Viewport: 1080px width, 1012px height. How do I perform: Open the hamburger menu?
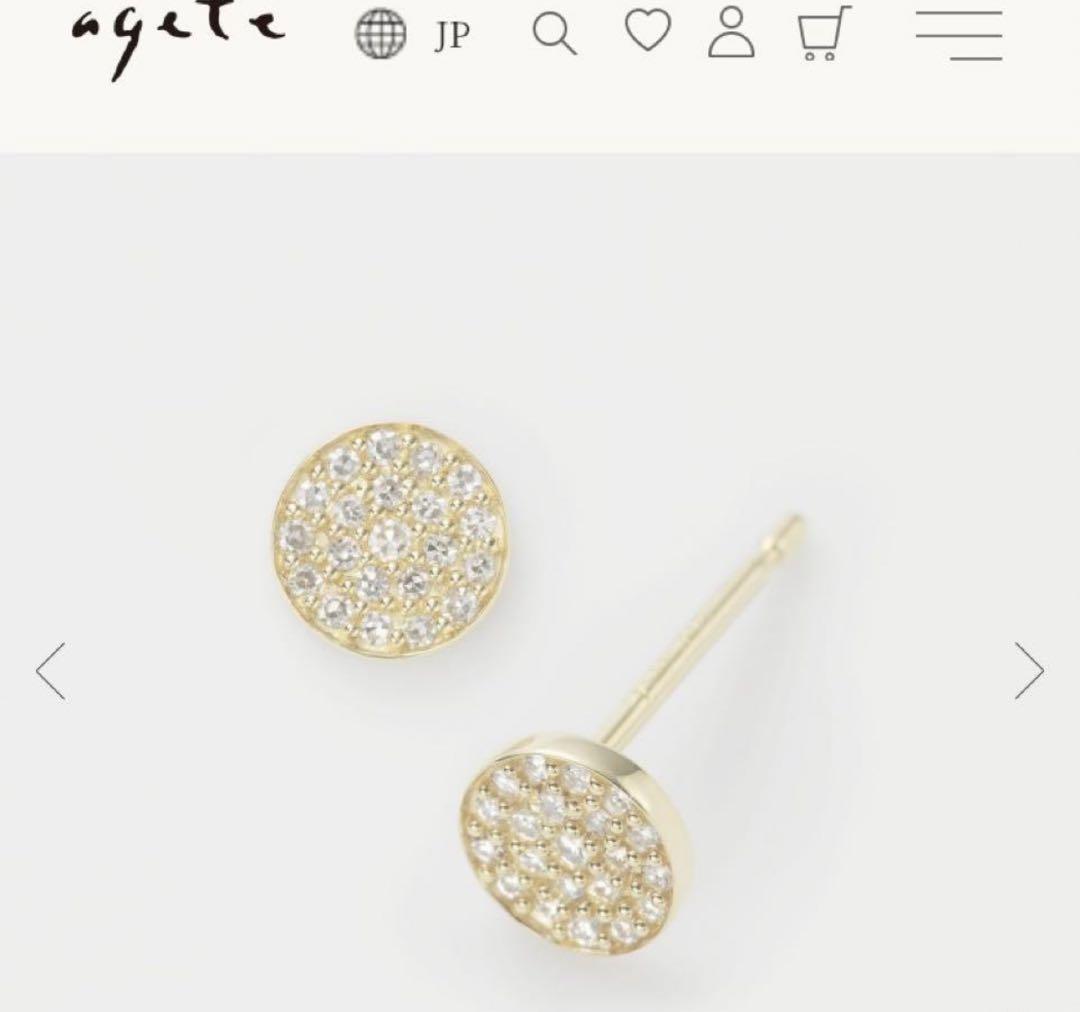958,35
